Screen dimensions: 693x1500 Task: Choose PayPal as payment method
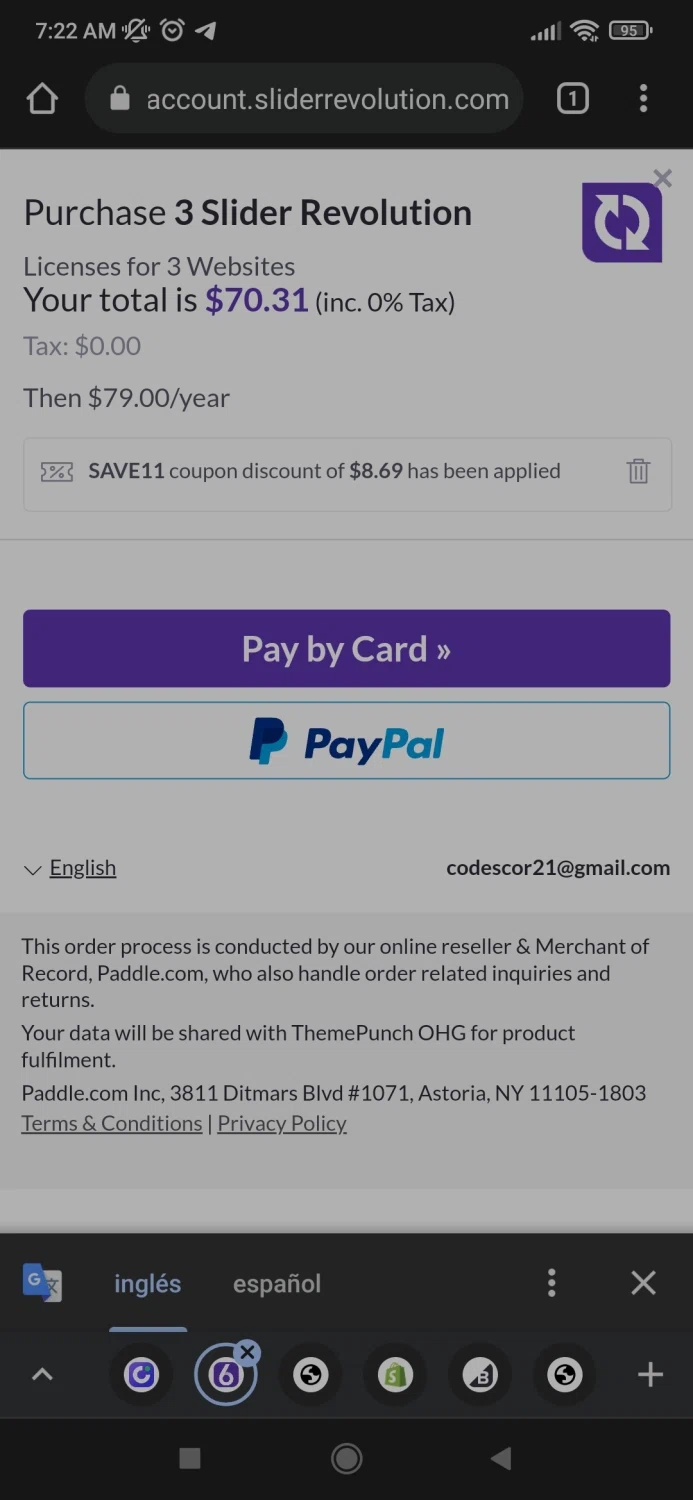tap(346, 741)
